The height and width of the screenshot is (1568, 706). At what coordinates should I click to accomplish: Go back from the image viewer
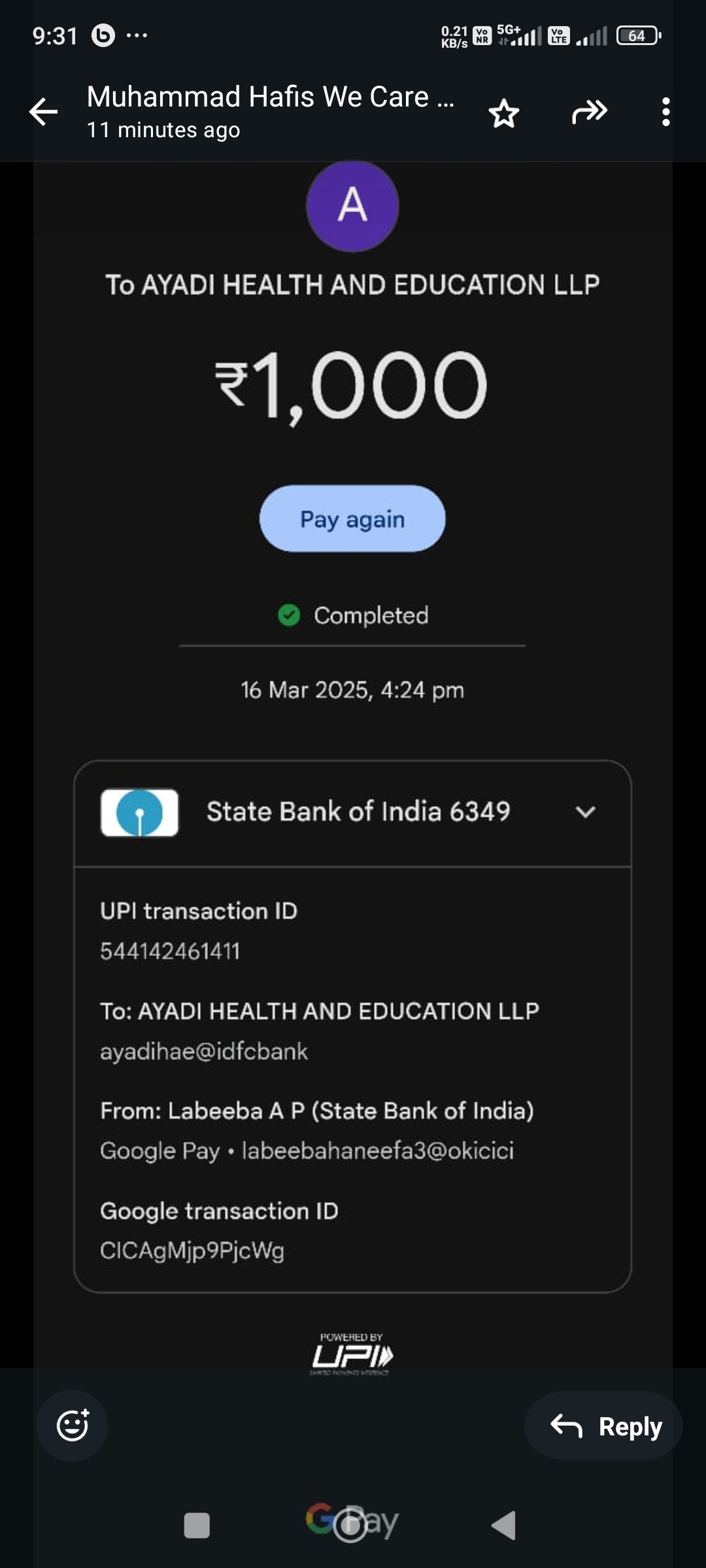(x=44, y=112)
